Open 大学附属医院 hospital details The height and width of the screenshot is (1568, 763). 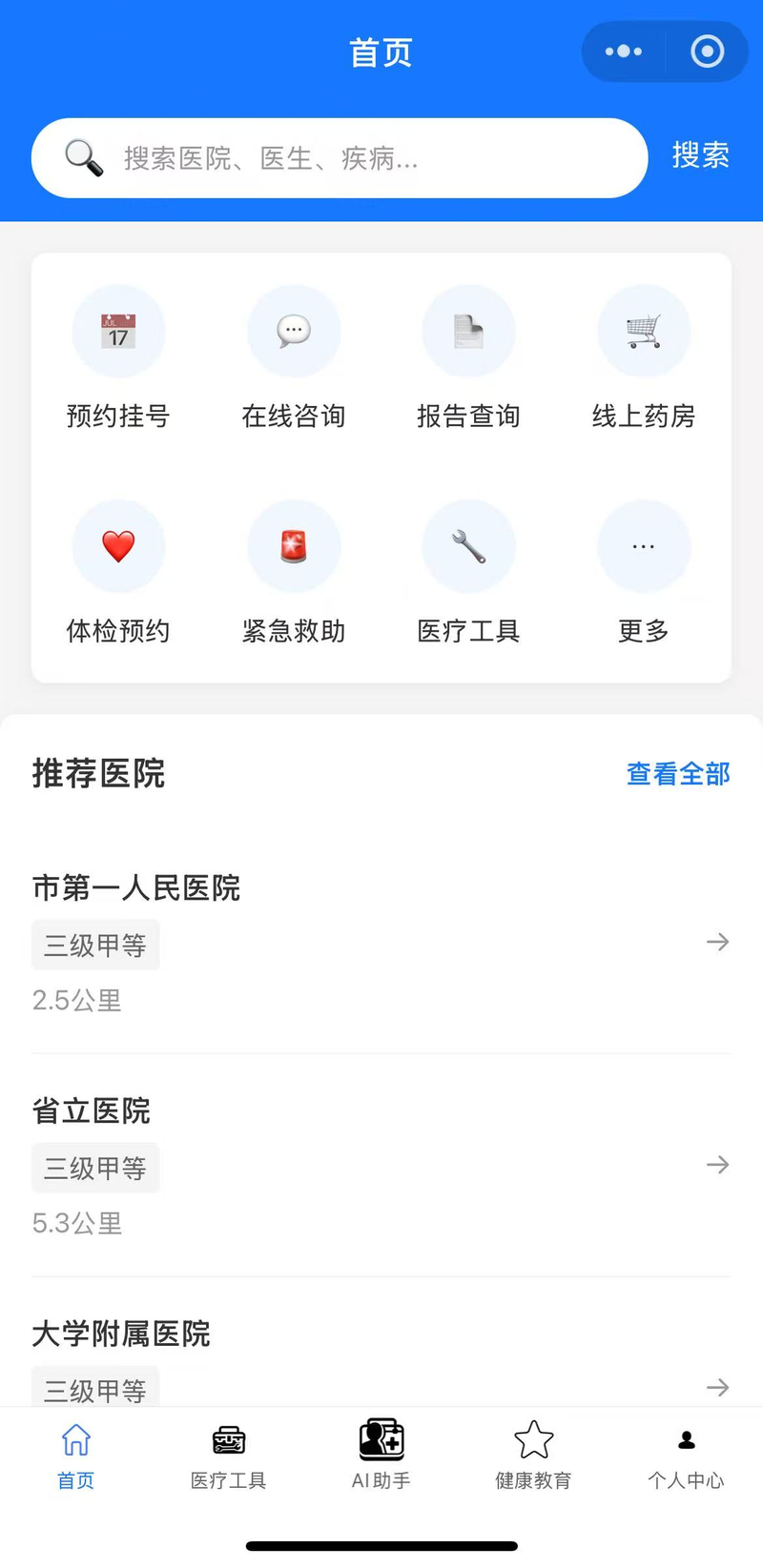tap(381, 1355)
